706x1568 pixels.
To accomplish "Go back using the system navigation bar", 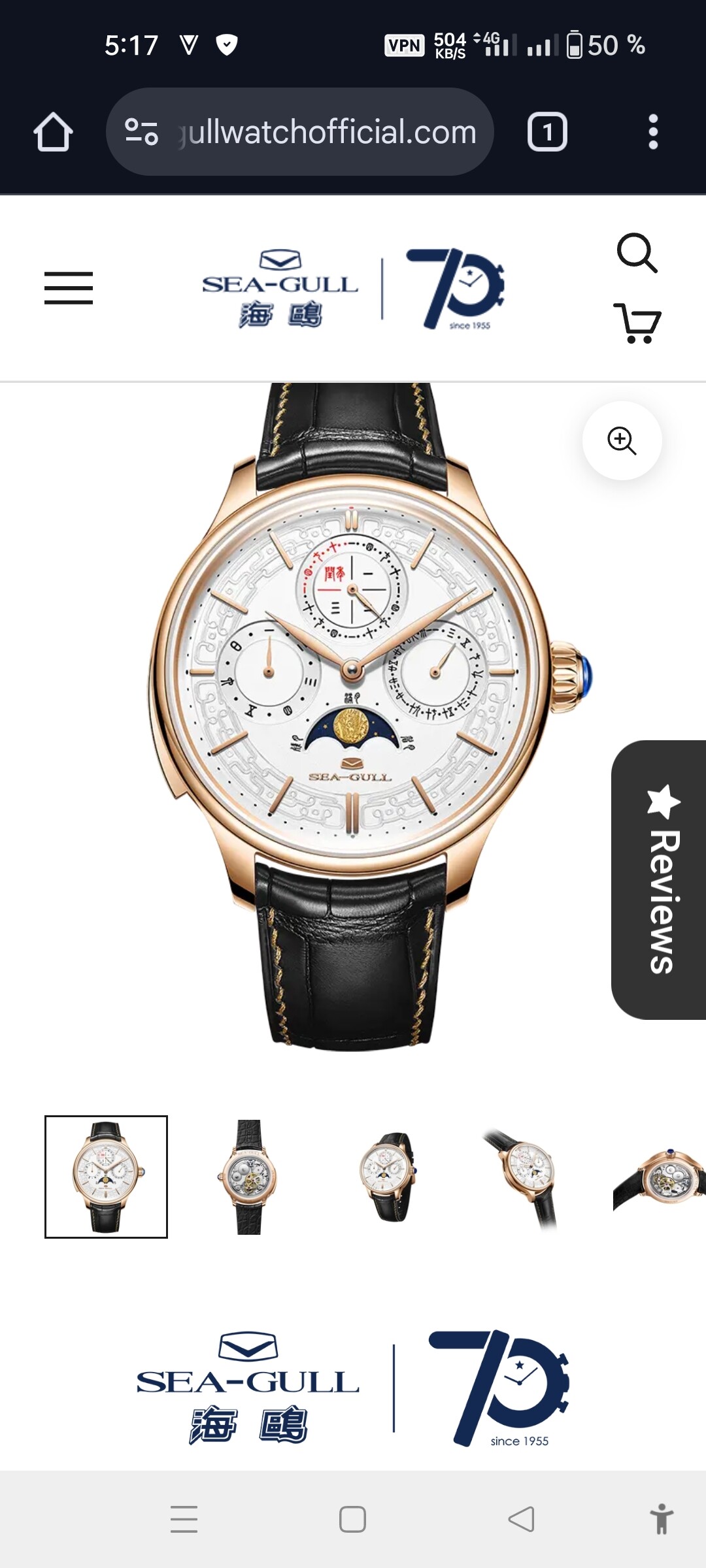I will coord(521,1519).
